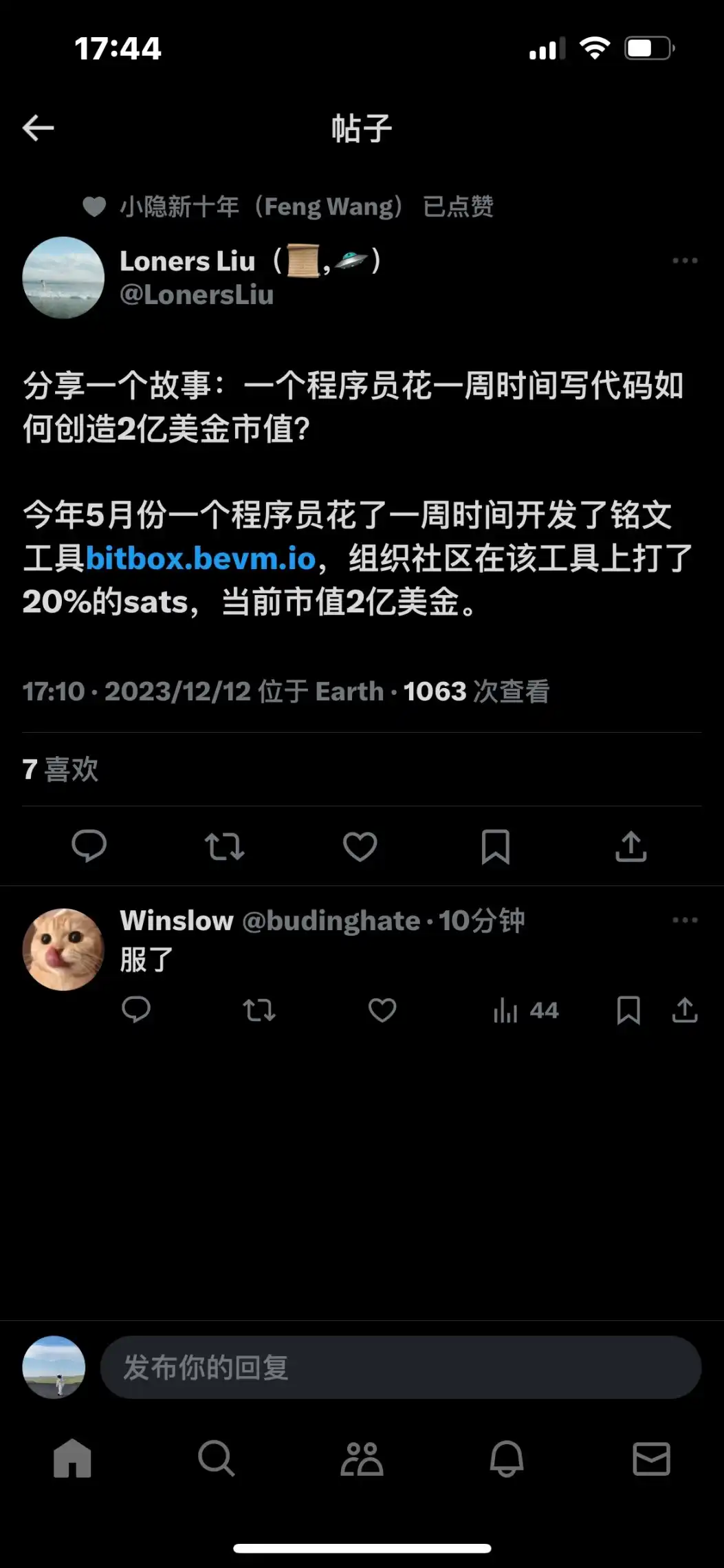The height and width of the screenshot is (1568, 724).
Task: Go back using the top arrow
Action: (39, 128)
